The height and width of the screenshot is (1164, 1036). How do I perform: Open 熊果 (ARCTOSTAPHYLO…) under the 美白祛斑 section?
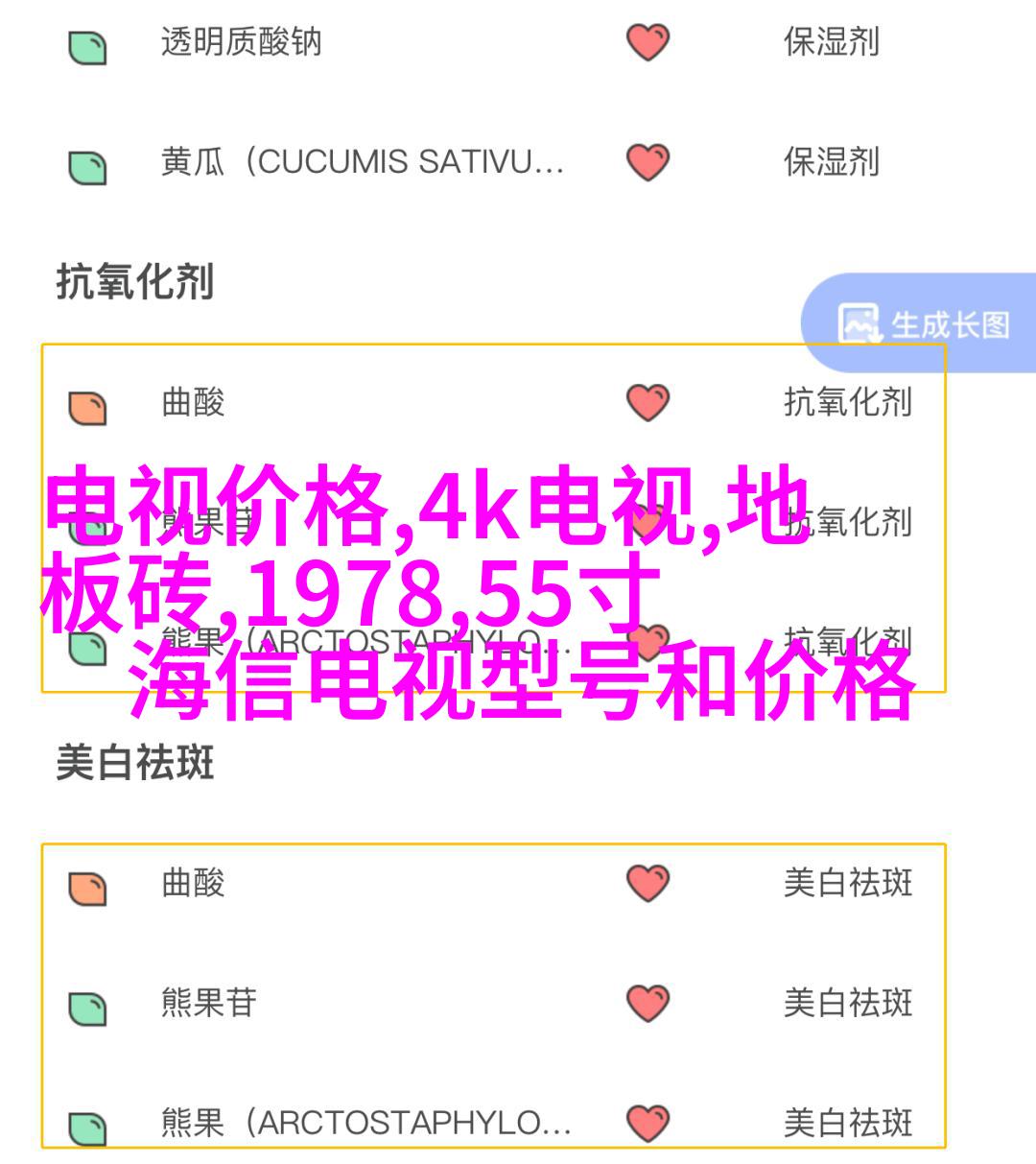coord(365,1122)
